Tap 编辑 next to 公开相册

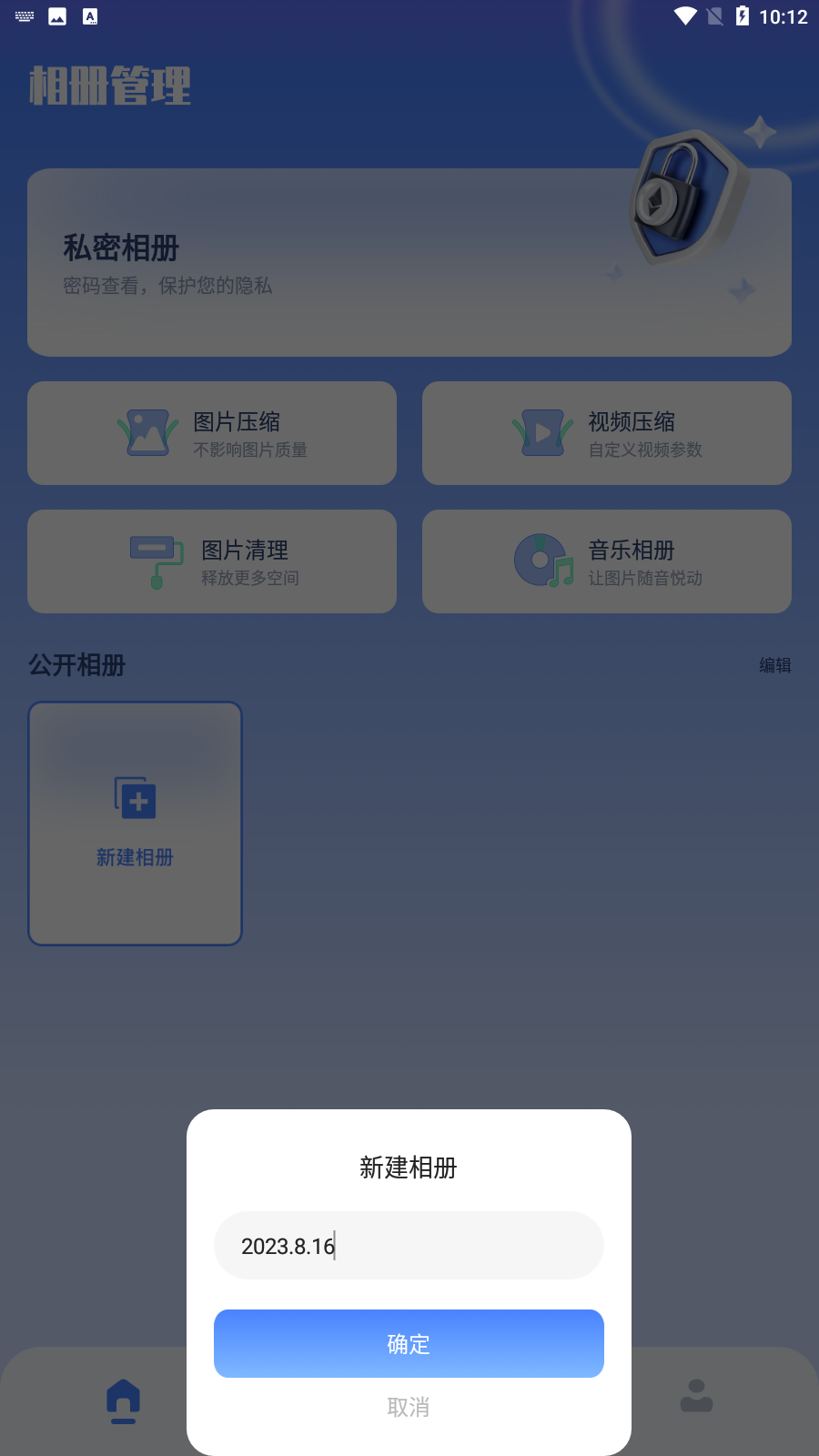tap(775, 665)
